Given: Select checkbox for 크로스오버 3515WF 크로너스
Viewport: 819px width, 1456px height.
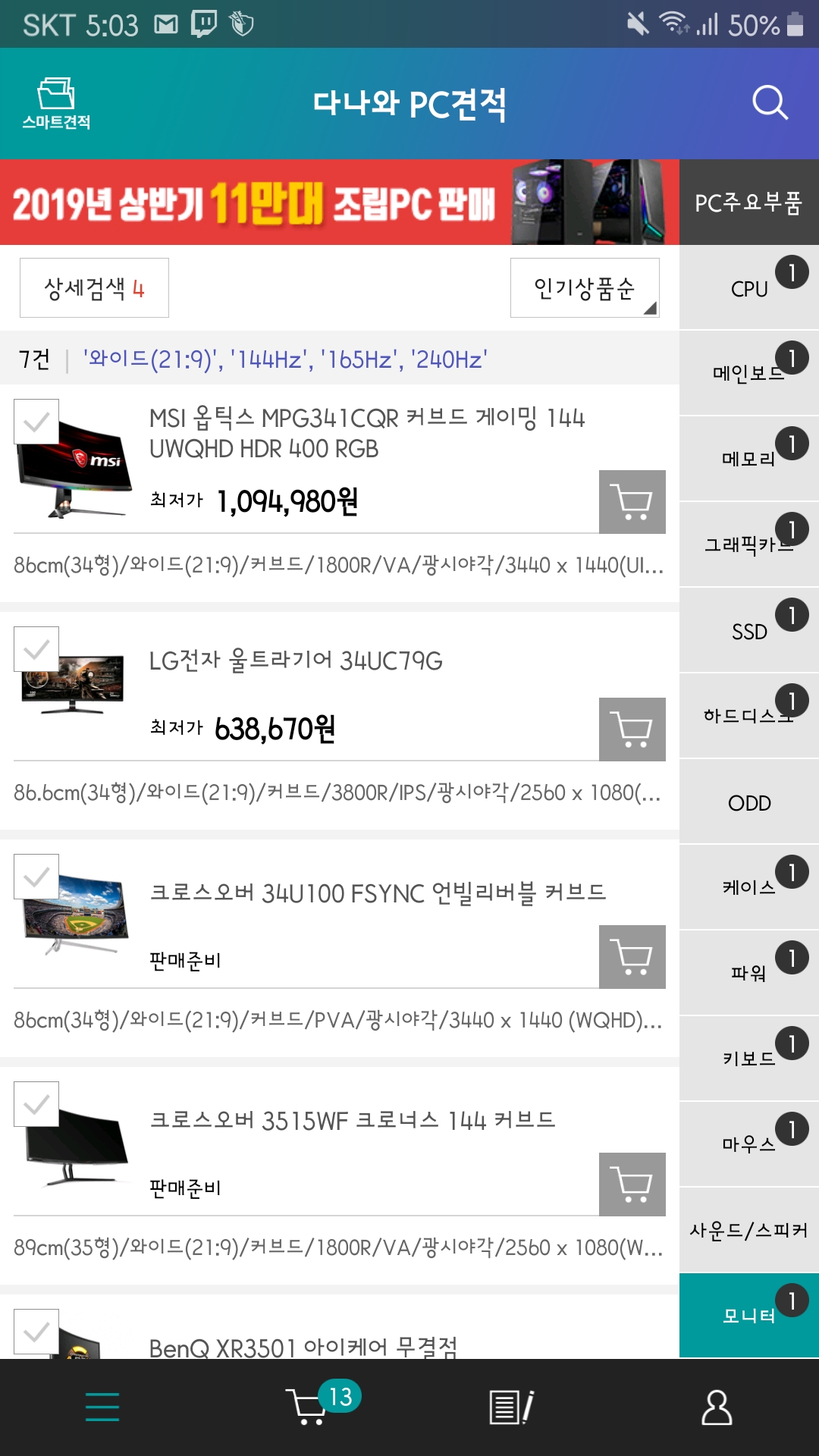Looking at the screenshot, I should click(36, 1104).
